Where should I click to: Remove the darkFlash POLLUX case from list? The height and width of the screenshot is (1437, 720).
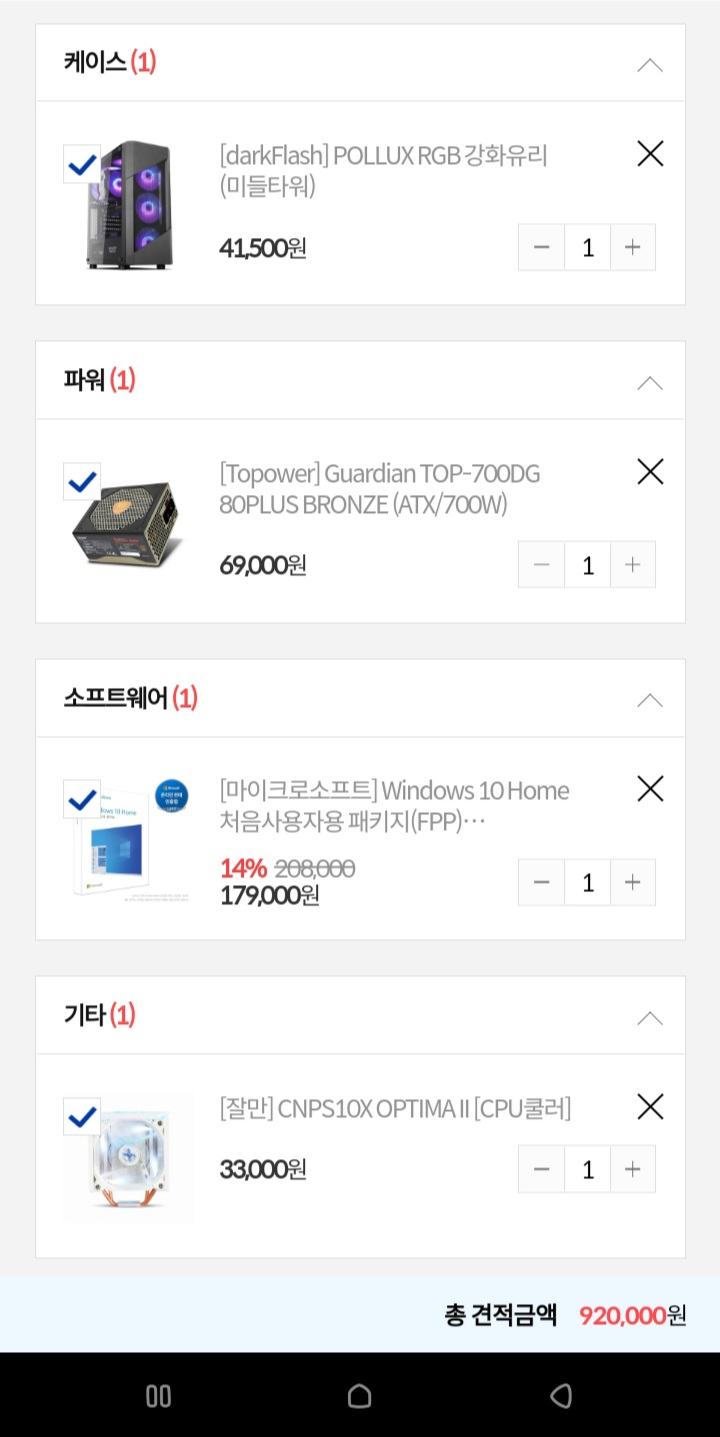pos(650,154)
